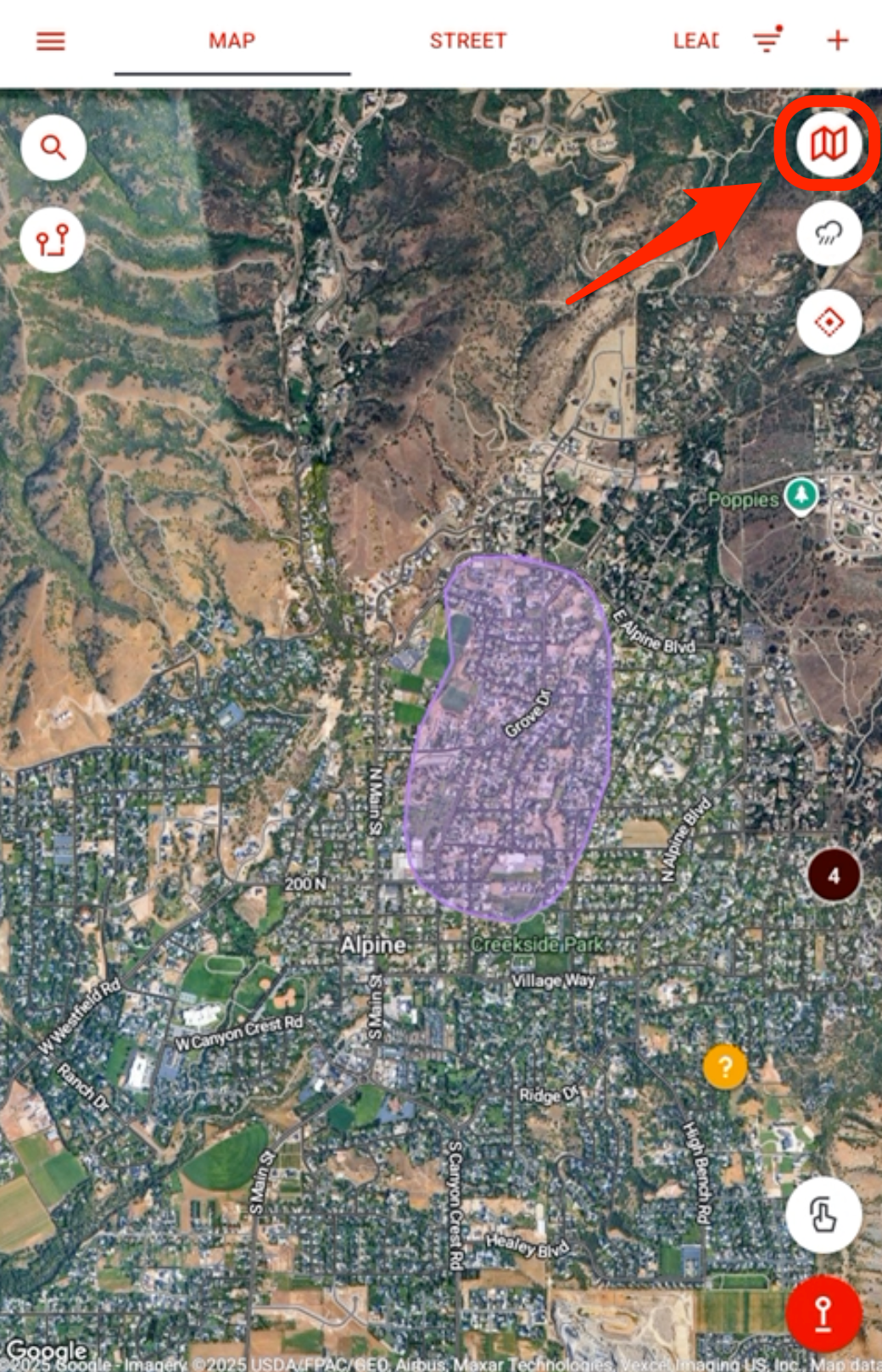This screenshot has width=882, height=1372.
Task: Search the map with the magnifier
Action: pyautogui.click(x=53, y=148)
